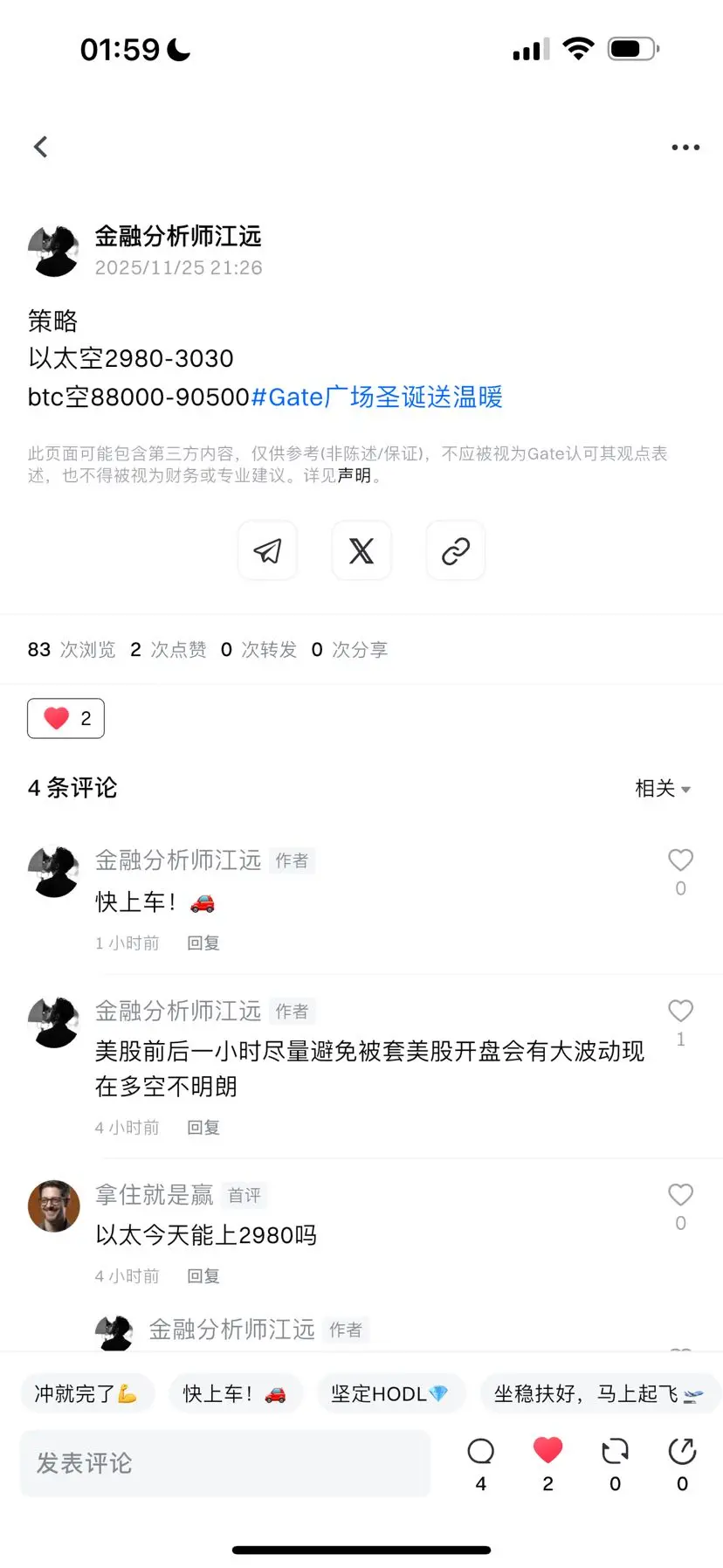Share the post to X

[361, 550]
